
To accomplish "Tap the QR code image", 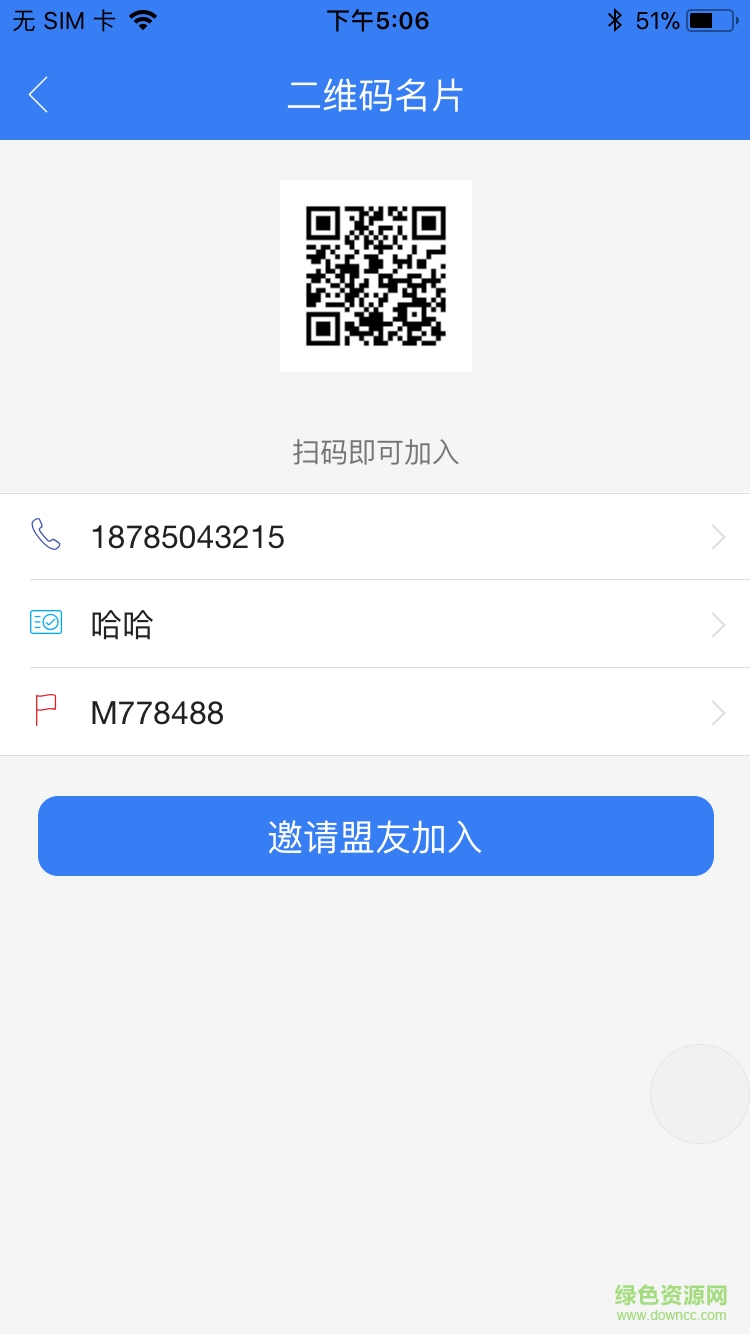I will (x=375, y=275).
